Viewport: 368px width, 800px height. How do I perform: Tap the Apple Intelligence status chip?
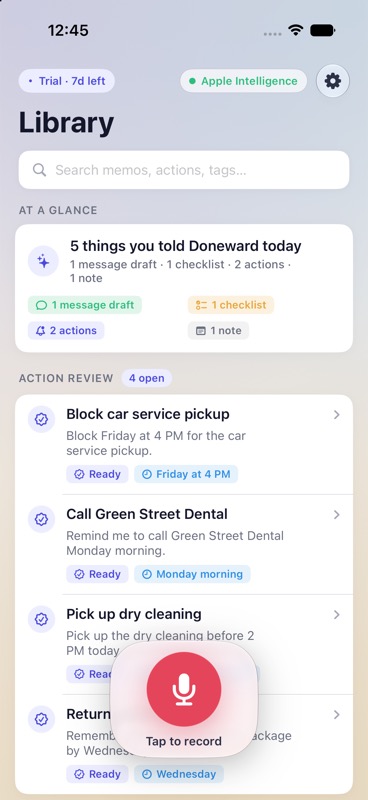coord(243,81)
